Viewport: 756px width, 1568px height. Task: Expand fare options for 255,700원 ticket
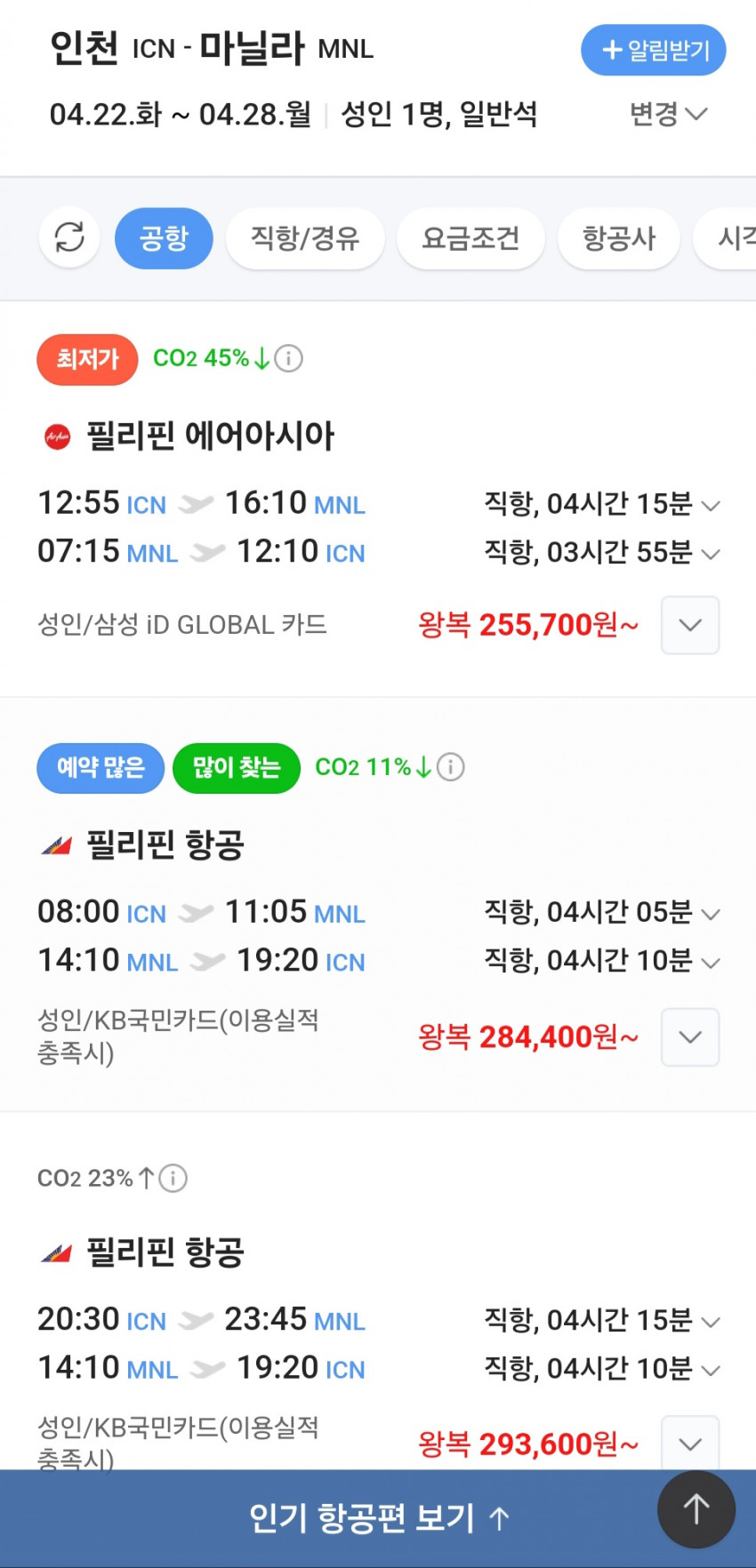(x=690, y=625)
